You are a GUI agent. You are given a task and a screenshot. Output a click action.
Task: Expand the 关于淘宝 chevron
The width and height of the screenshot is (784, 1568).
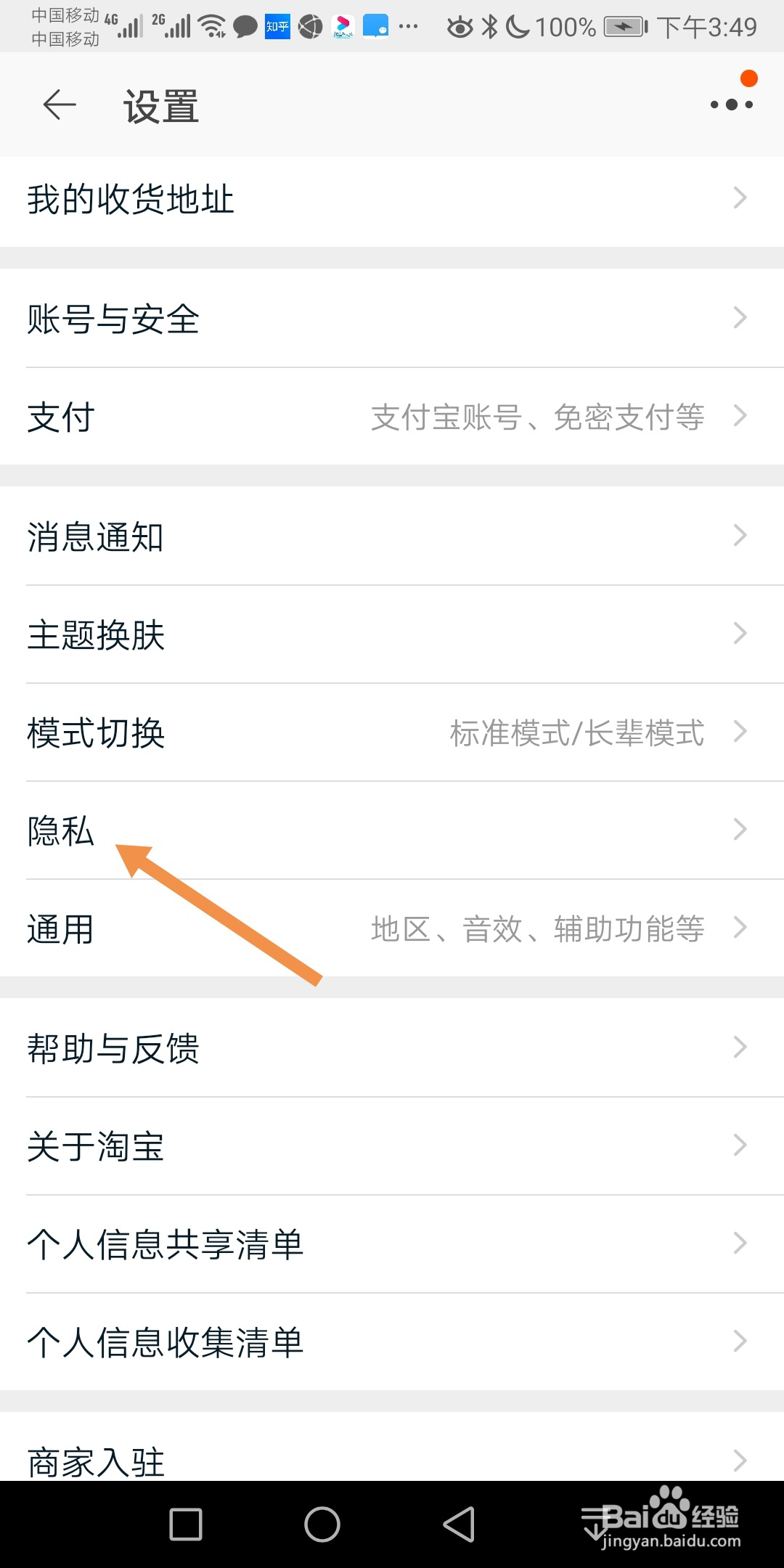[739, 1146]
